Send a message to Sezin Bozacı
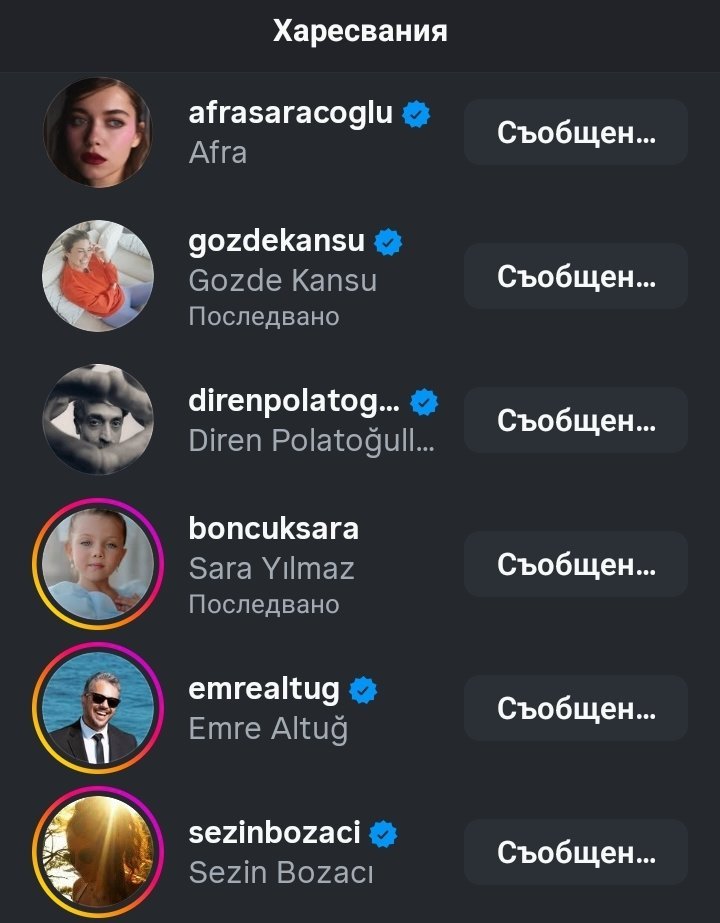 pyautogui.click(x=575, y=853)
